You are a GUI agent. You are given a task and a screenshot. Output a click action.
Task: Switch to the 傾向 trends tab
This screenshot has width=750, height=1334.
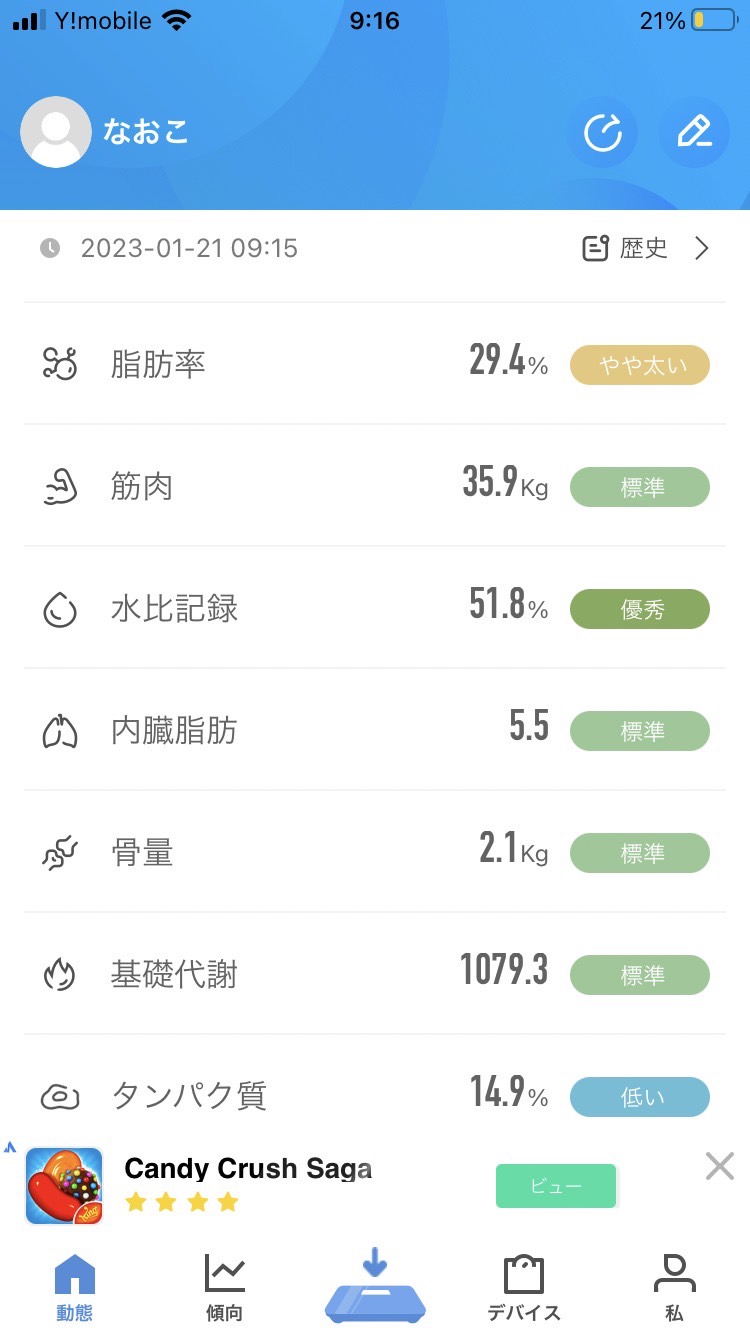[x=225, y=1287]
